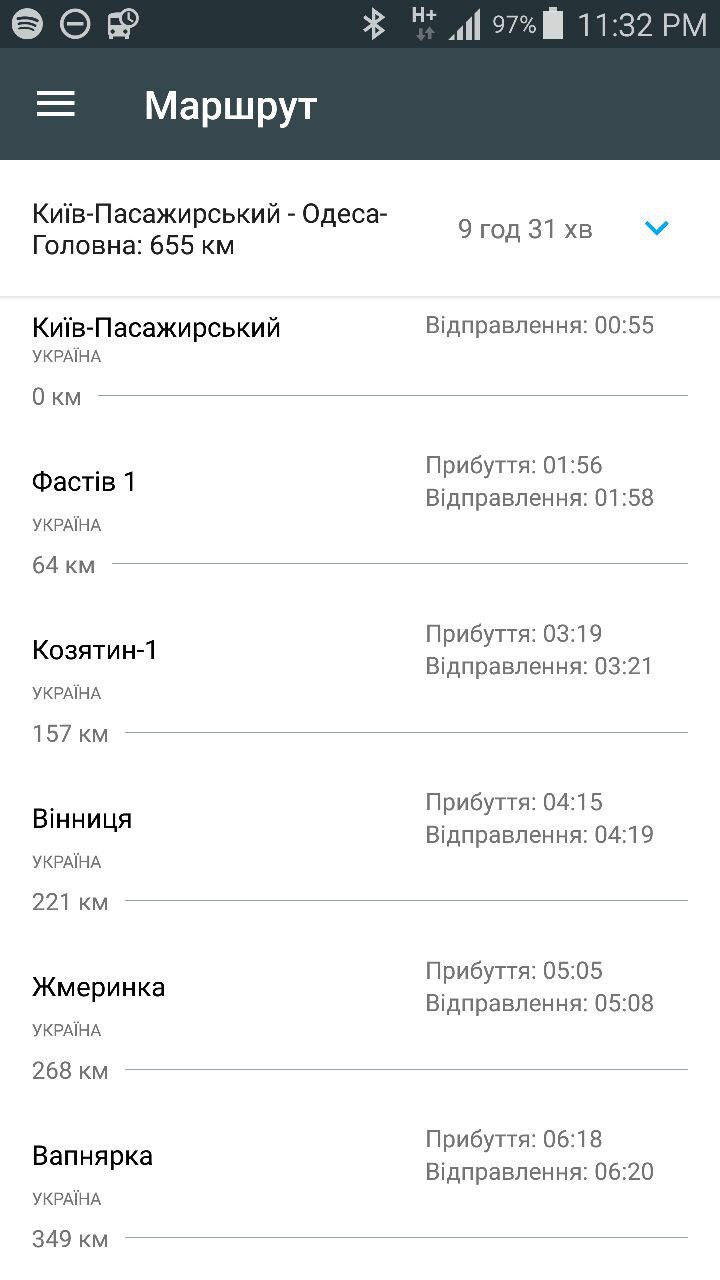The image size is (720, 1280).
Task: Open the hamburger drawer menu
Action: 56,104
